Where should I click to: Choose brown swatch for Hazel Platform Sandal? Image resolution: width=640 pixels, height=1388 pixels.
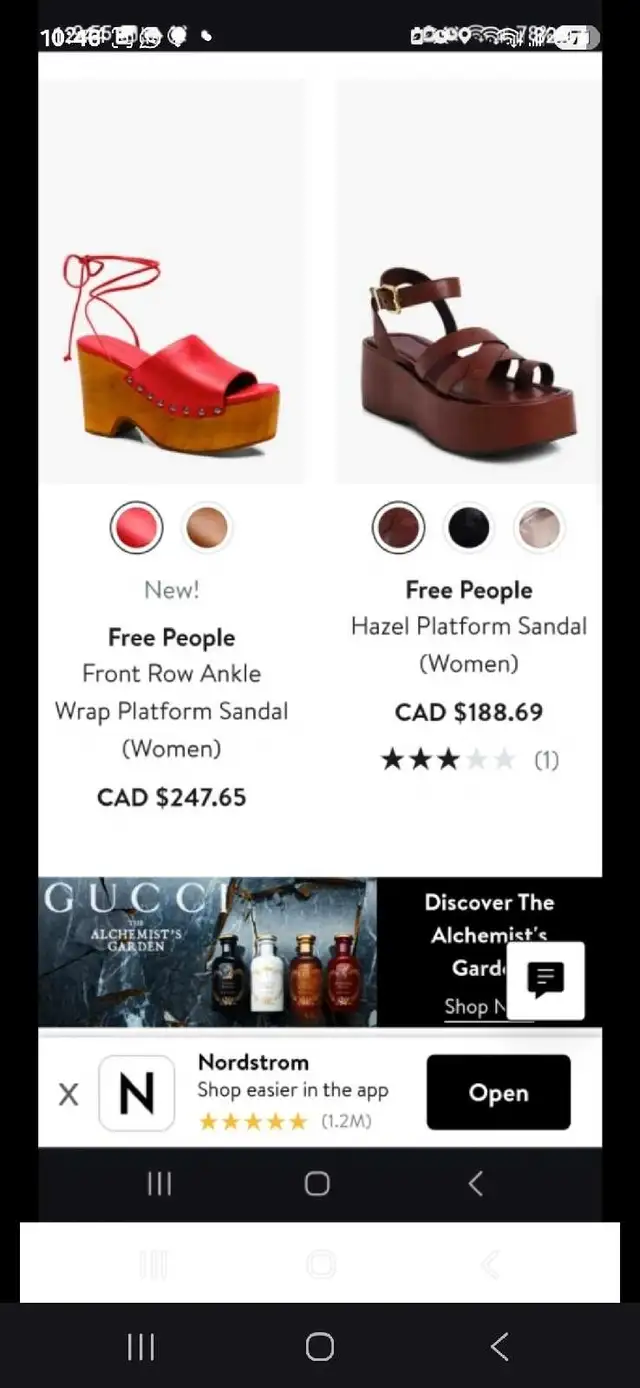[x=398, y=527]
